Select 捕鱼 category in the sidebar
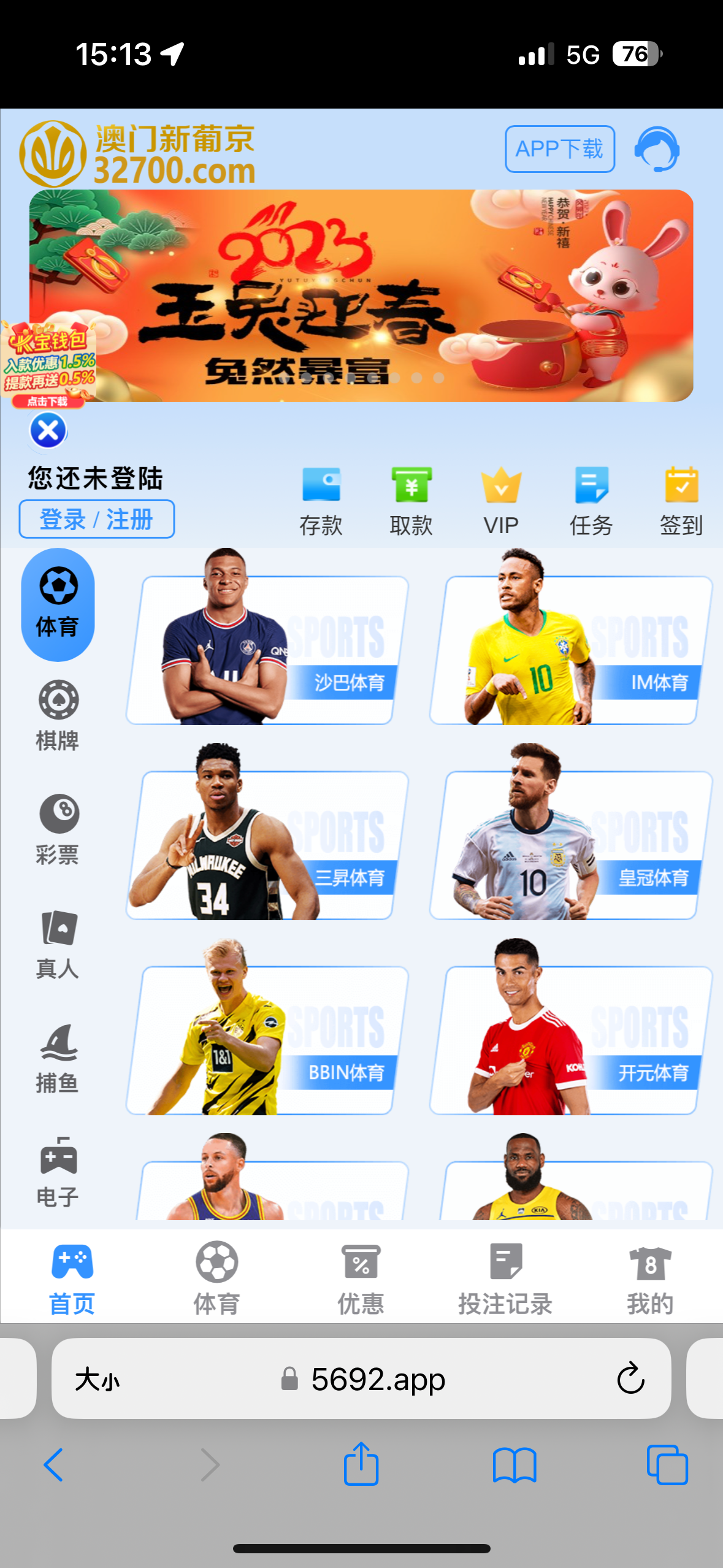The height and width of the screenshot is (1568, 723). point(58,1058)
